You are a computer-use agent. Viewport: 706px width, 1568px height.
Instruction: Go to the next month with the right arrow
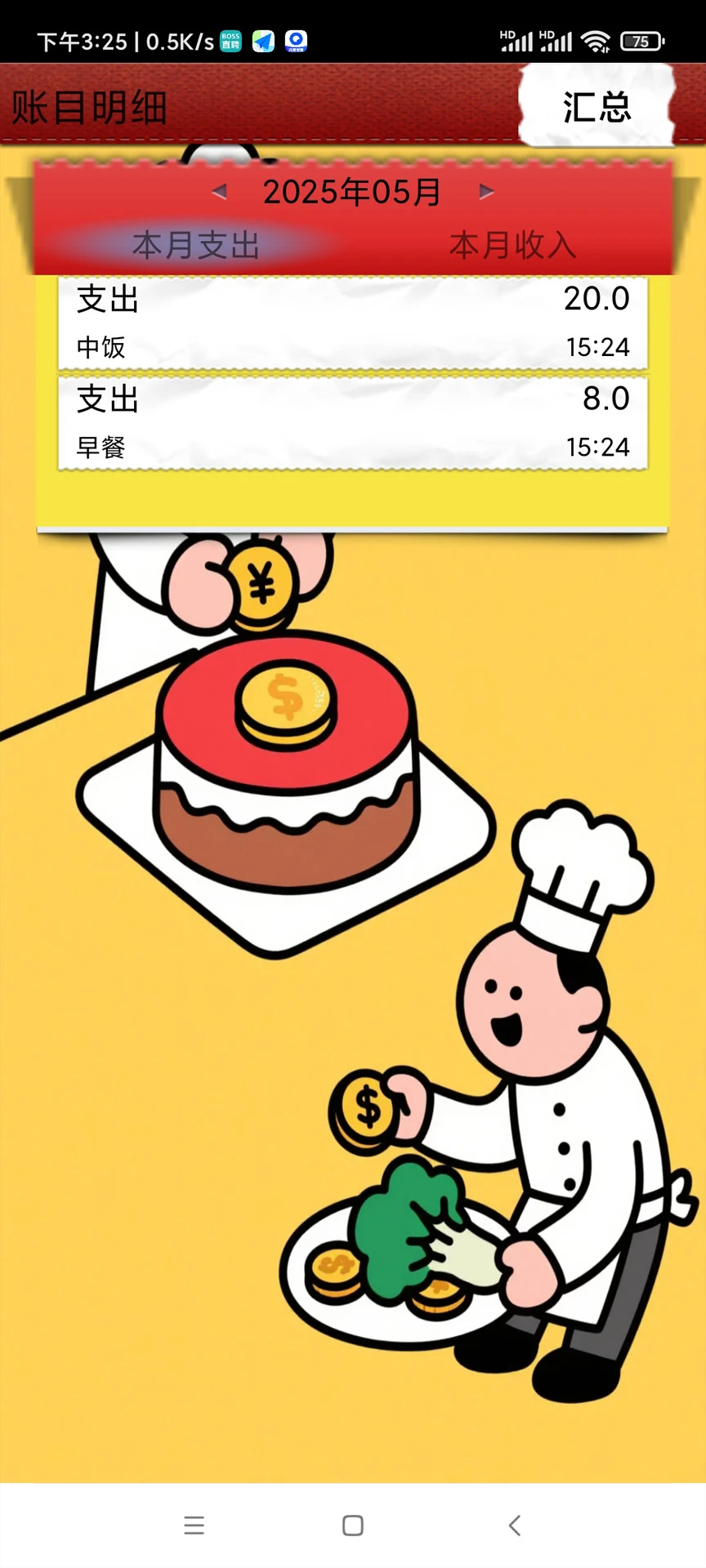coord(486,191)
